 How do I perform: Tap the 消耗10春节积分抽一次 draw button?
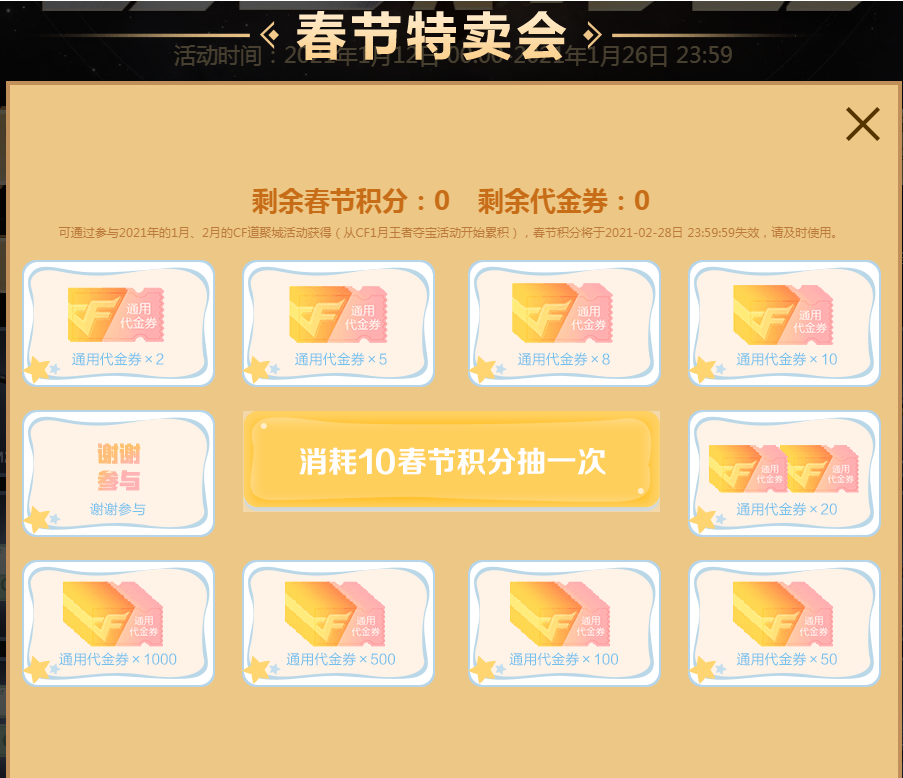451,461
